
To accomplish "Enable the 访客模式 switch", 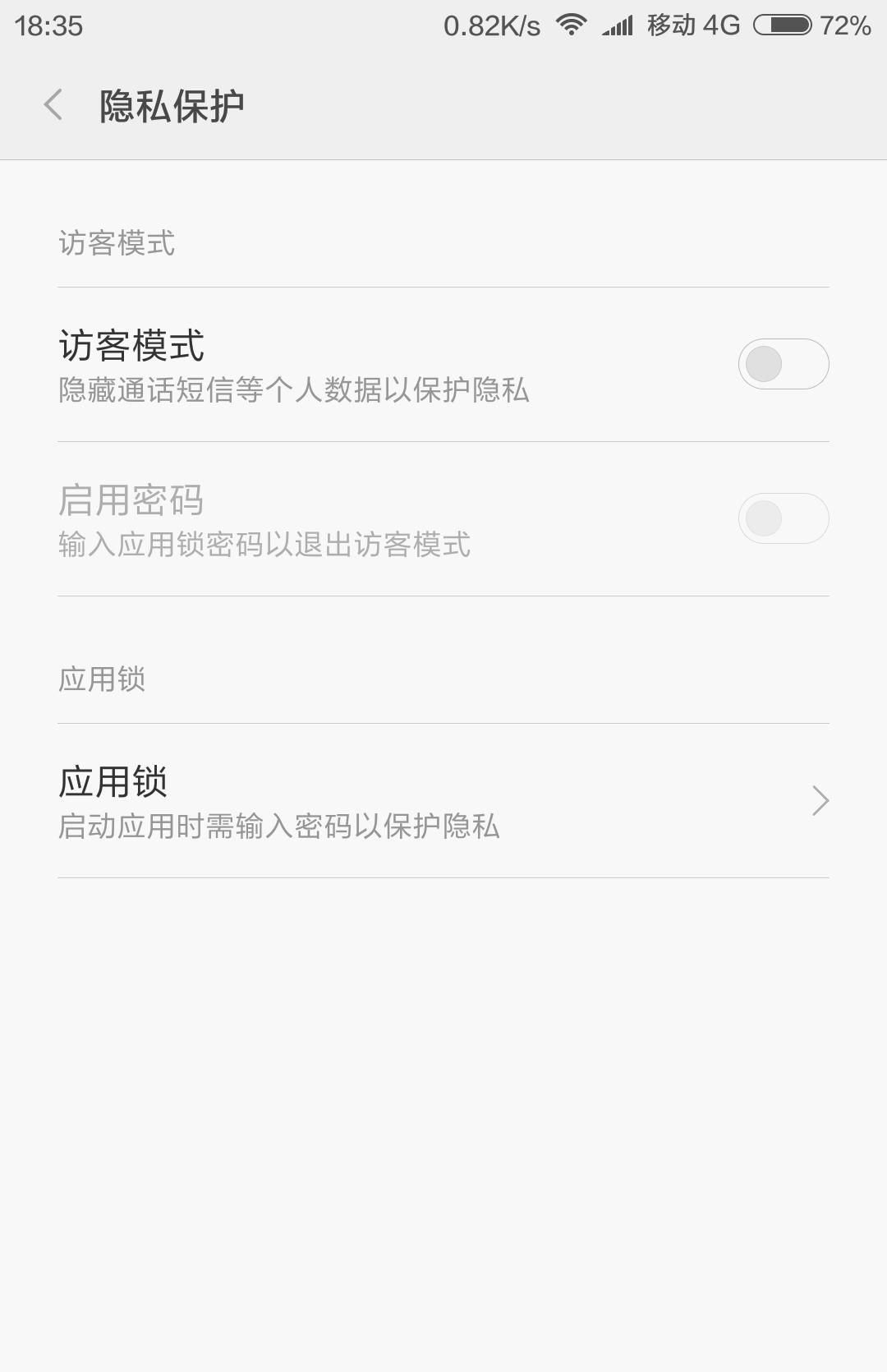I will [783, 364].
